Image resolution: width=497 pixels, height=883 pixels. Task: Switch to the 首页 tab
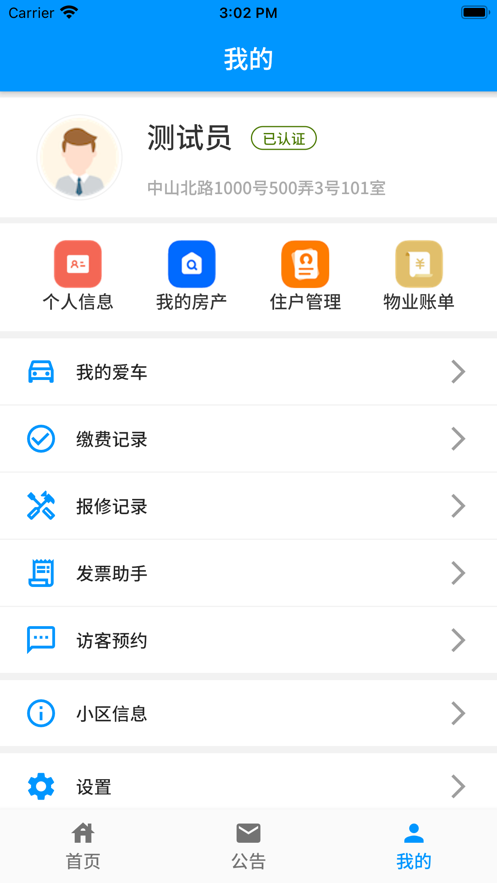click(x=83, y=845)
